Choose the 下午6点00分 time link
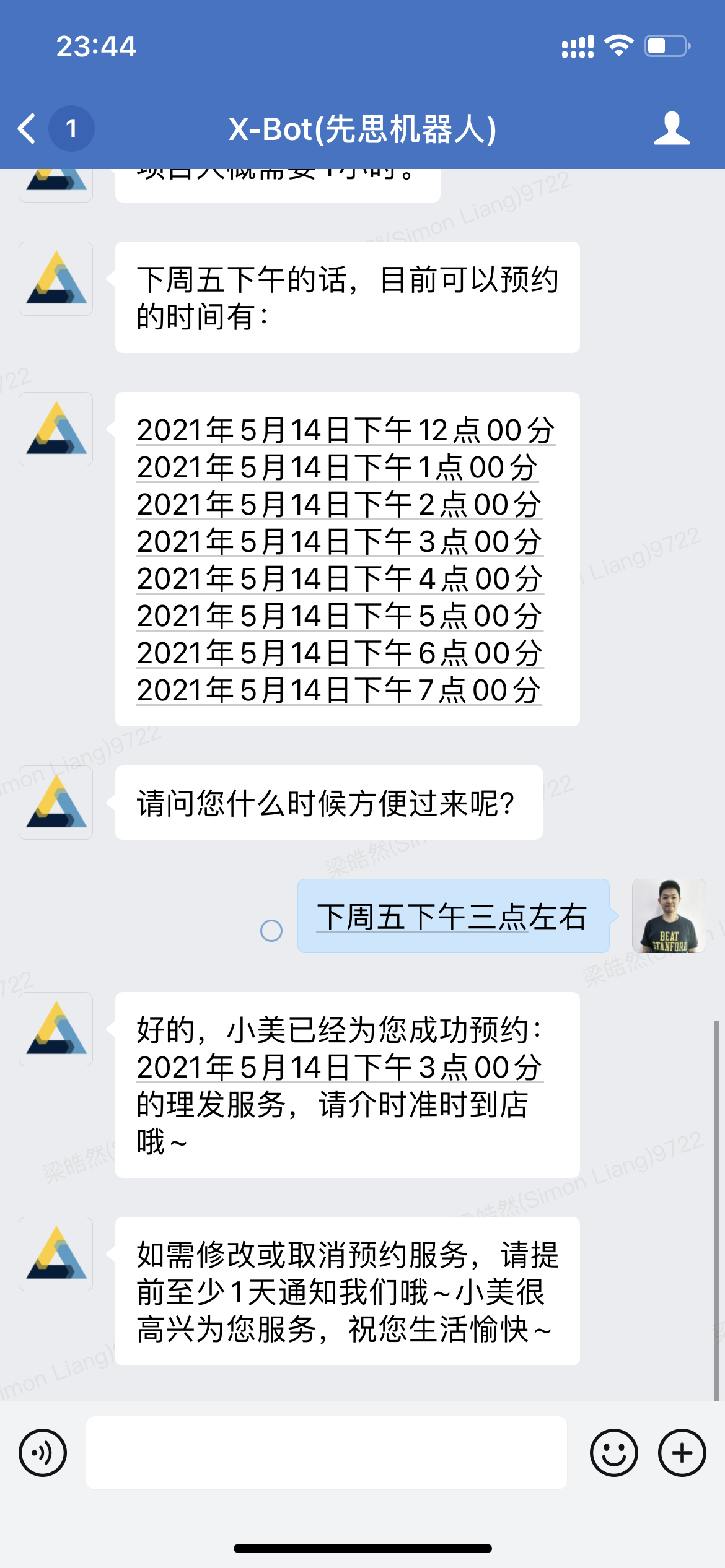725x1568 pixels. point(340,653)
